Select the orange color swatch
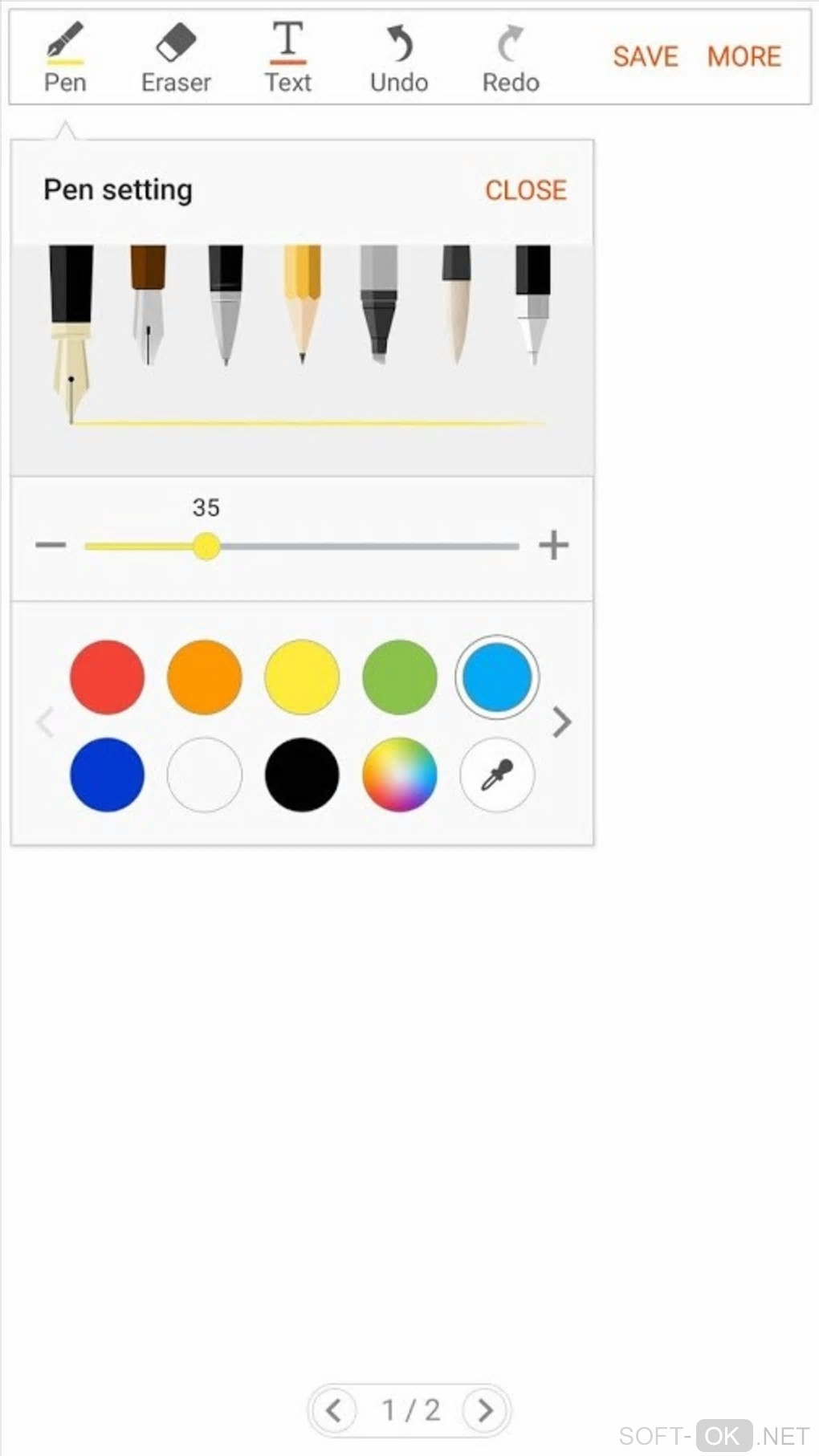This screenshot has height=1456, width=819. pos(205,677)
